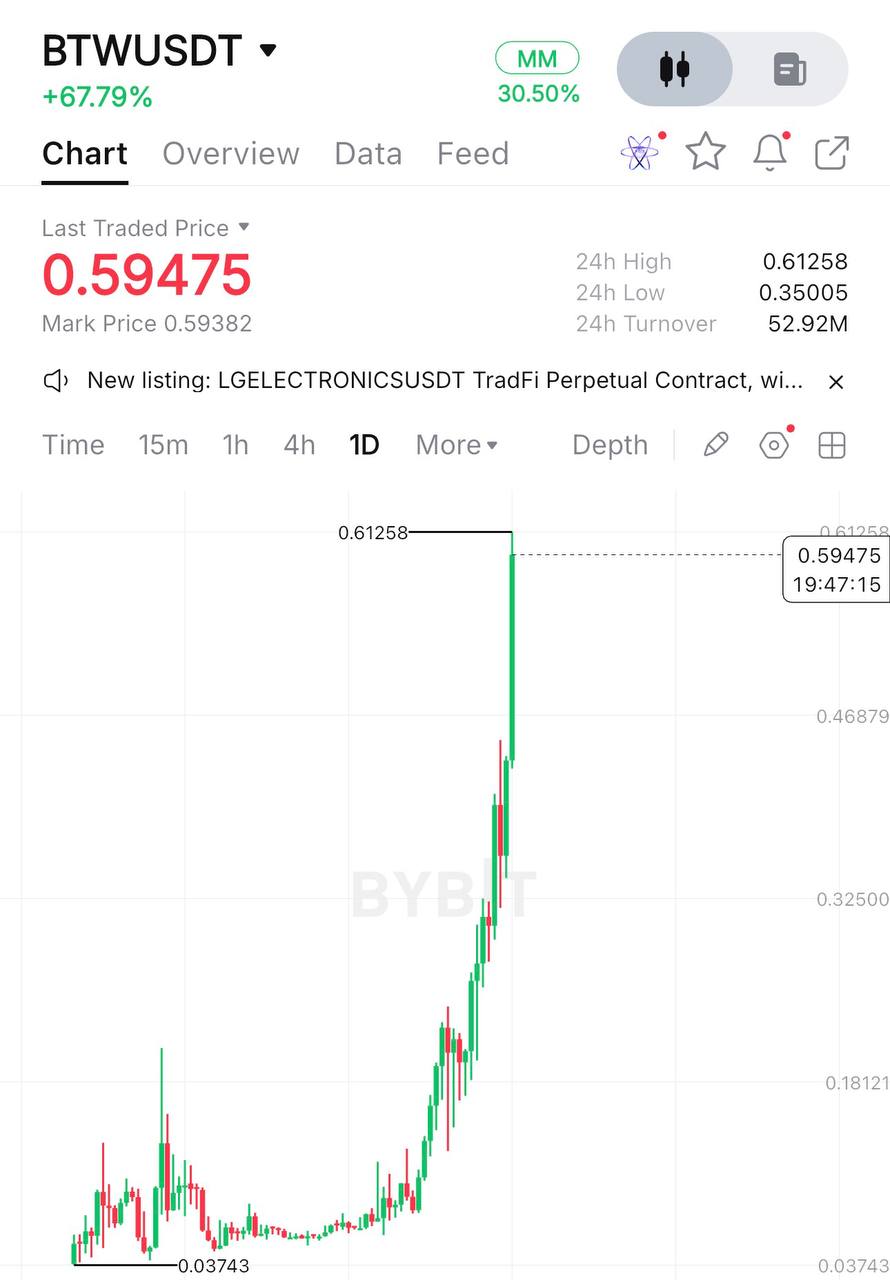890x1280 pixels.
Task: Share the chart via export icon
Action: (832, 152)
